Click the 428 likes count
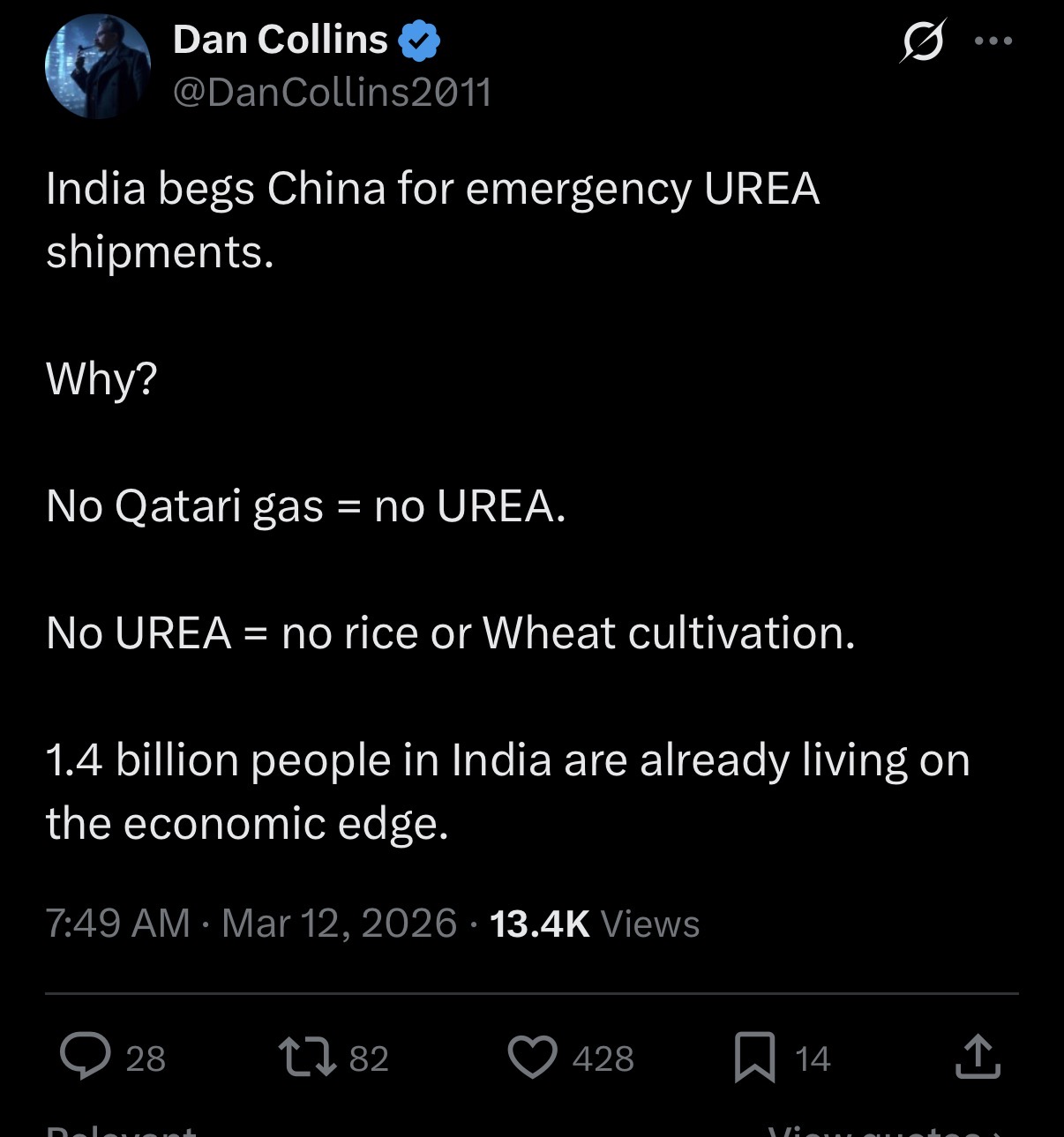The height and width of the screenshot is (1137, 1064). click(x=602, y=1058)
